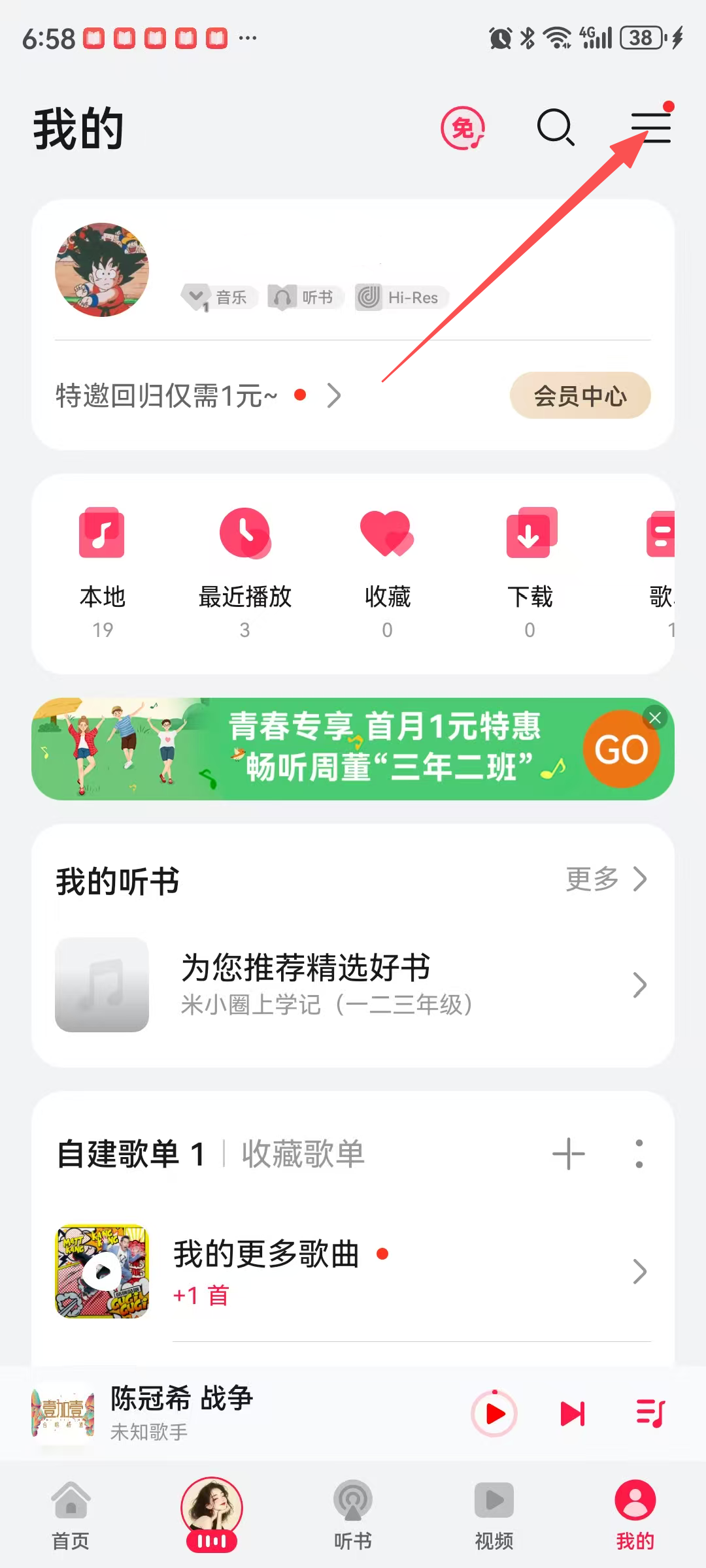Create a new playlist with plus icon
The image size is (706, 1568).
pyautogui.click(x=568, y=1154)
